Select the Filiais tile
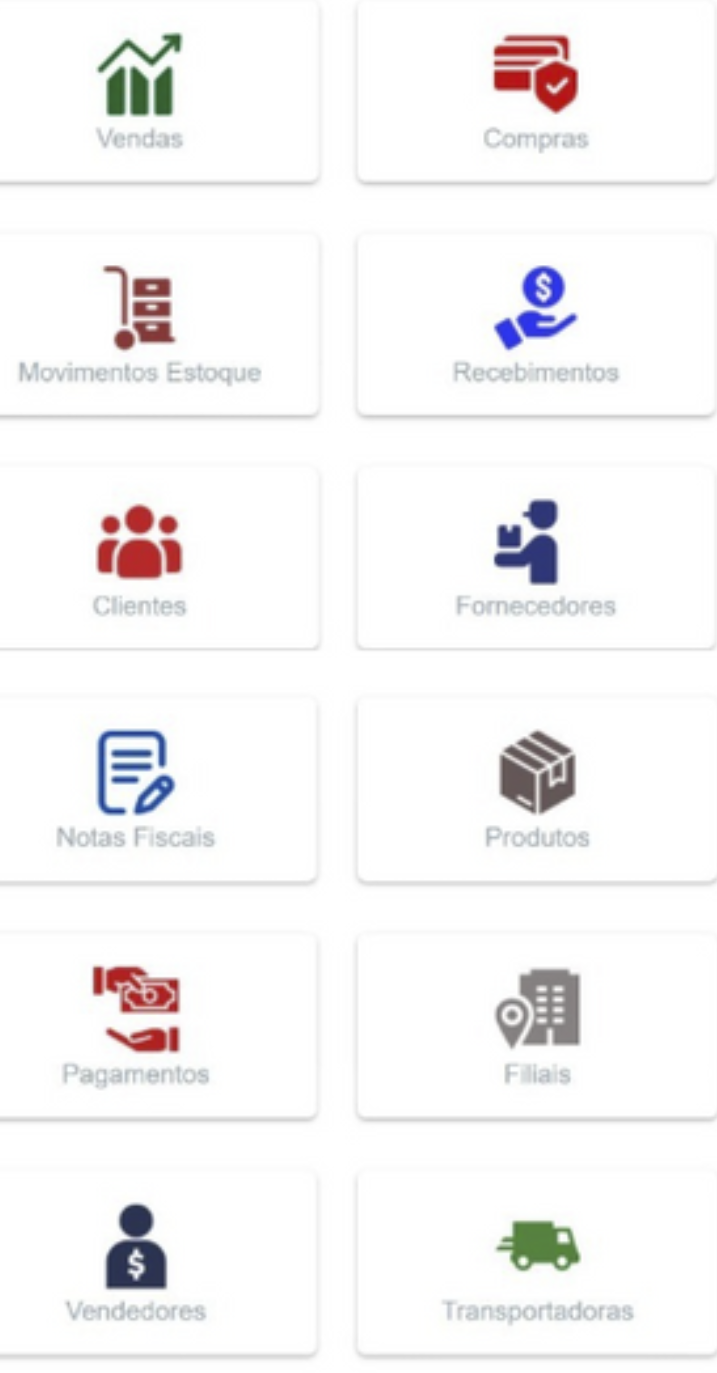The height and width of the screenshot is (1373, 717). click(x=536, y=1025)
